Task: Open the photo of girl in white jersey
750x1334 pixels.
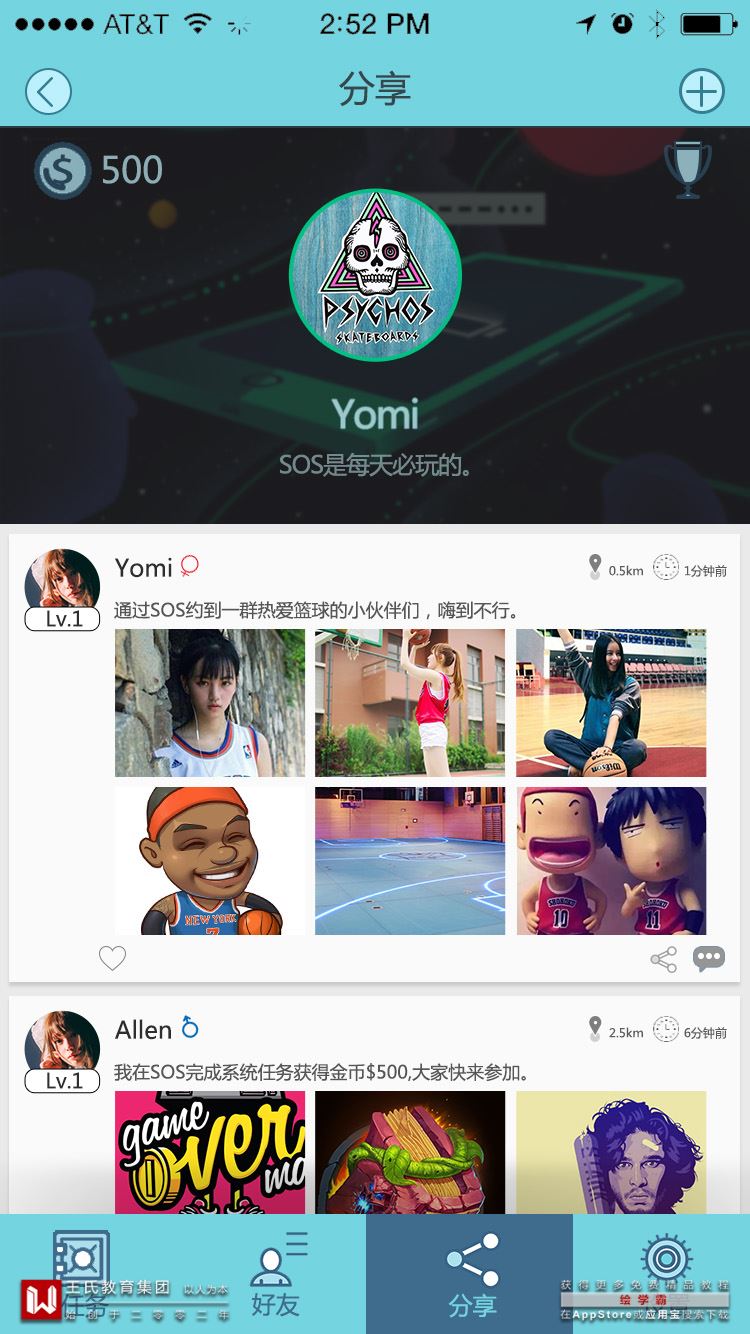Action: click(x=210, y=703)
